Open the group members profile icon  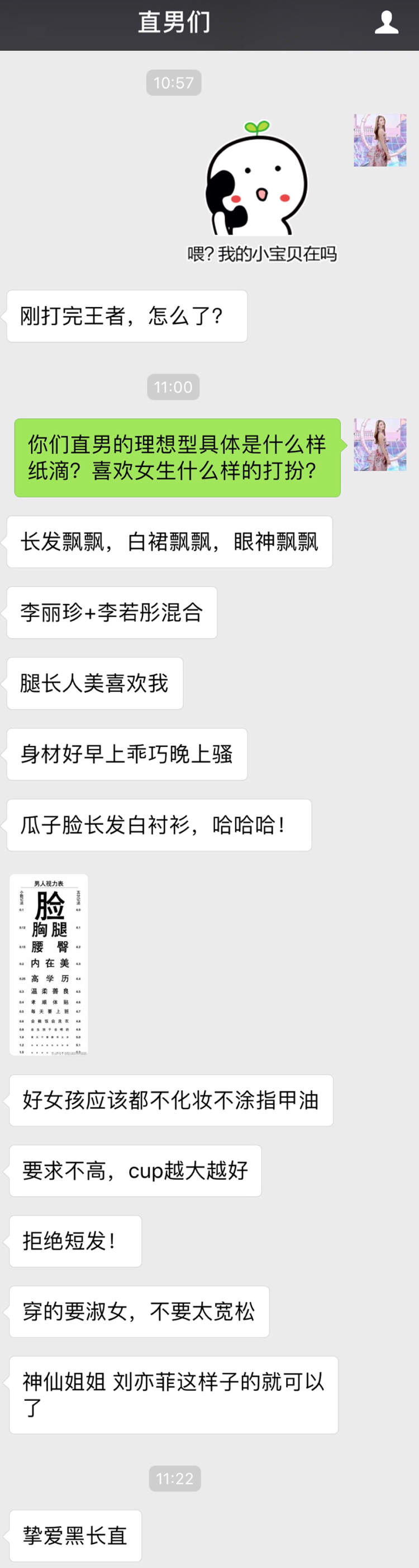pyautogui.click(x=386, y=23)
